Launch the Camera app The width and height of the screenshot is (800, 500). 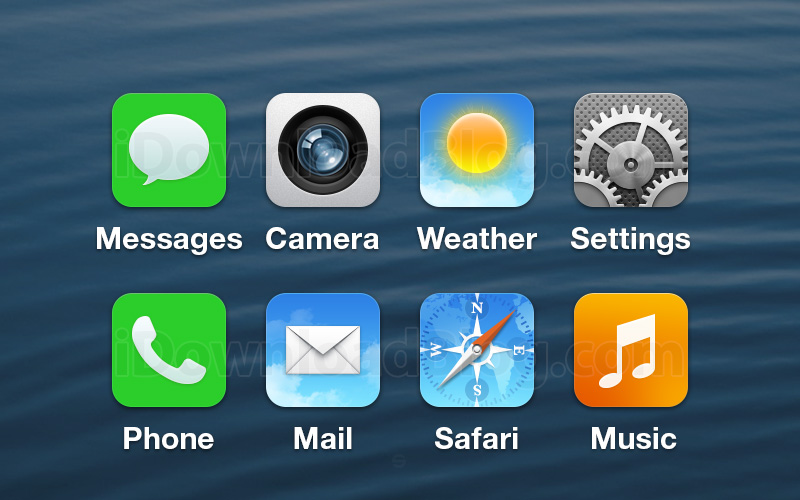pos(323,150)
